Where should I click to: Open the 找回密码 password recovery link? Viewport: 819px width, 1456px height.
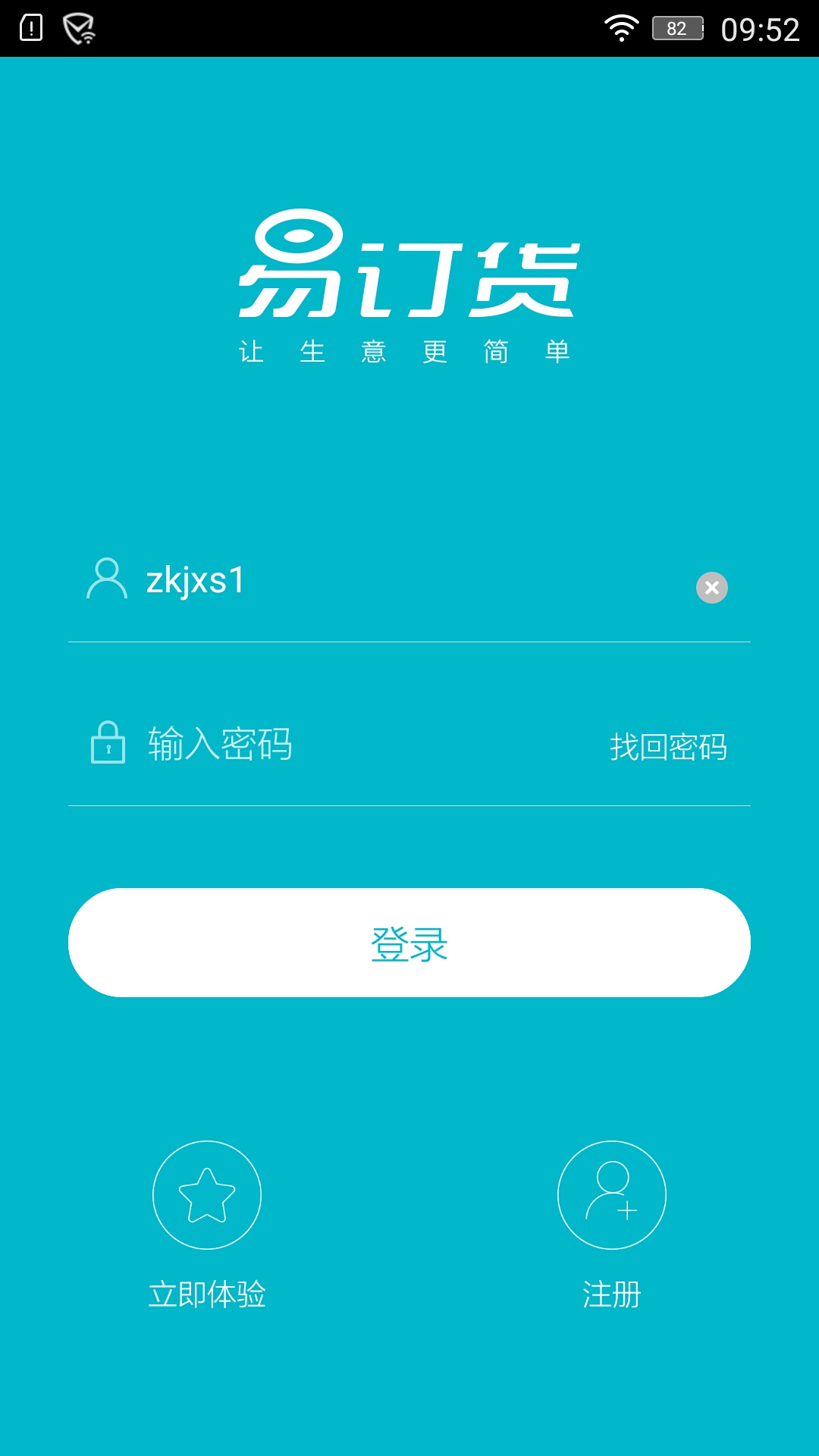[668, 747]
